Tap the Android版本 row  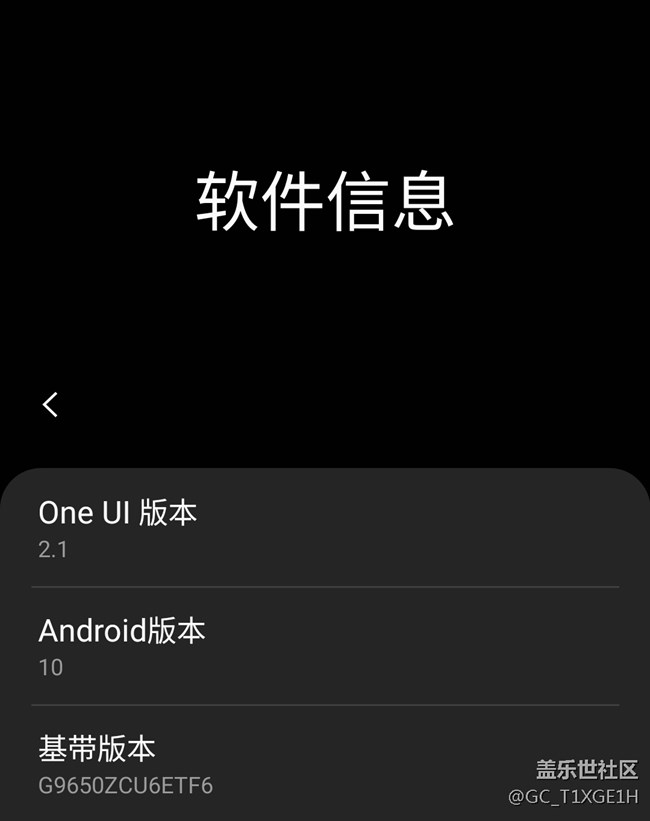[324, 646]
